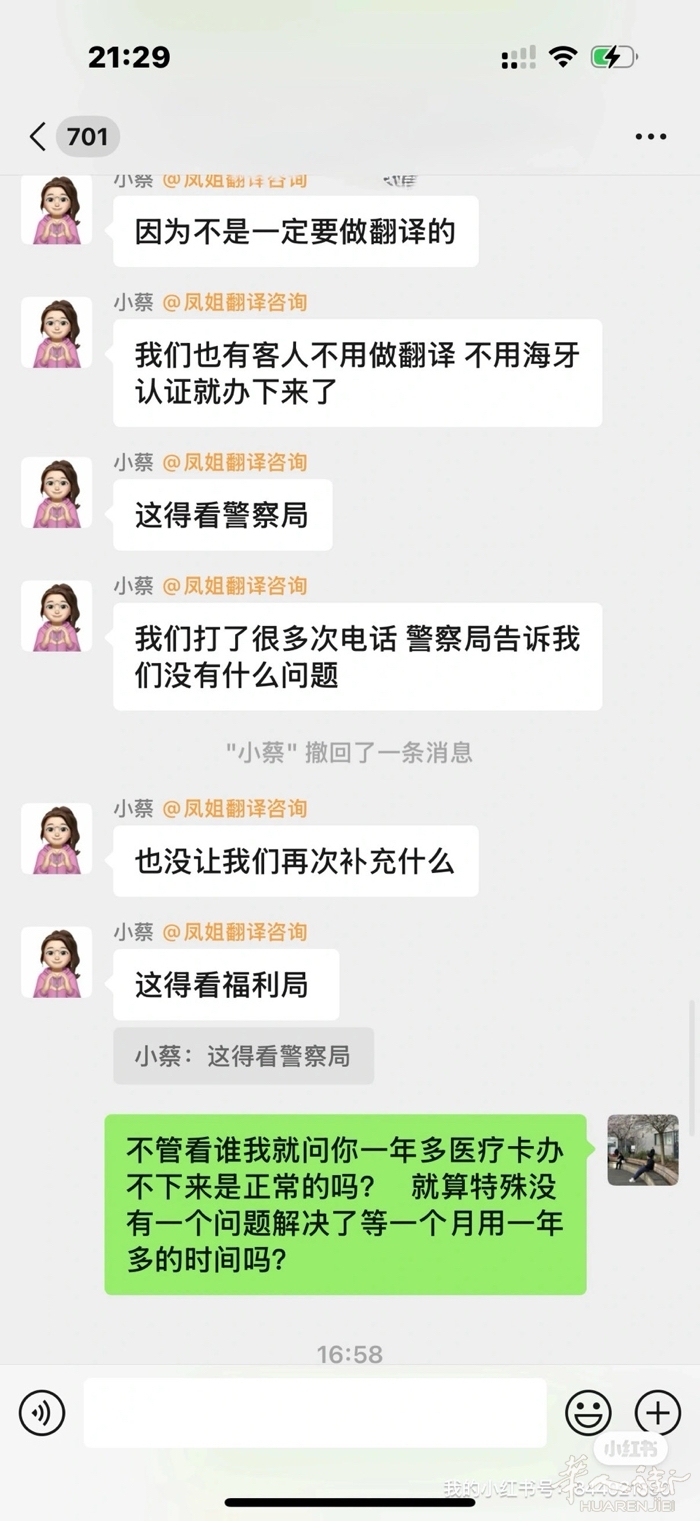The image size is (700, 1521).
Task: Open 小蔡's avatar beside 这得看福利局
Action: tap(57, 962)
